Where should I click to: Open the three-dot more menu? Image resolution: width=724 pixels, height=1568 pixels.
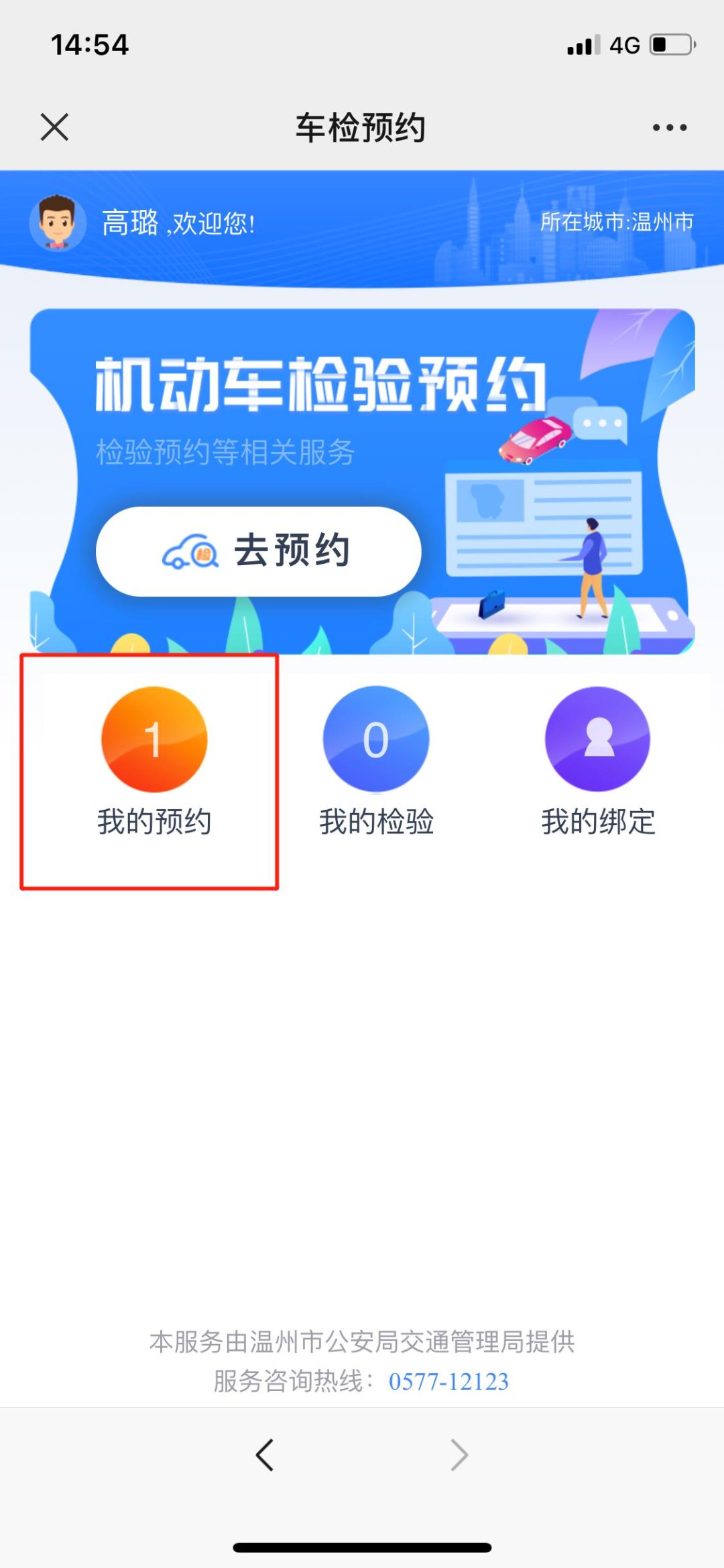click(x=670, y=127)
